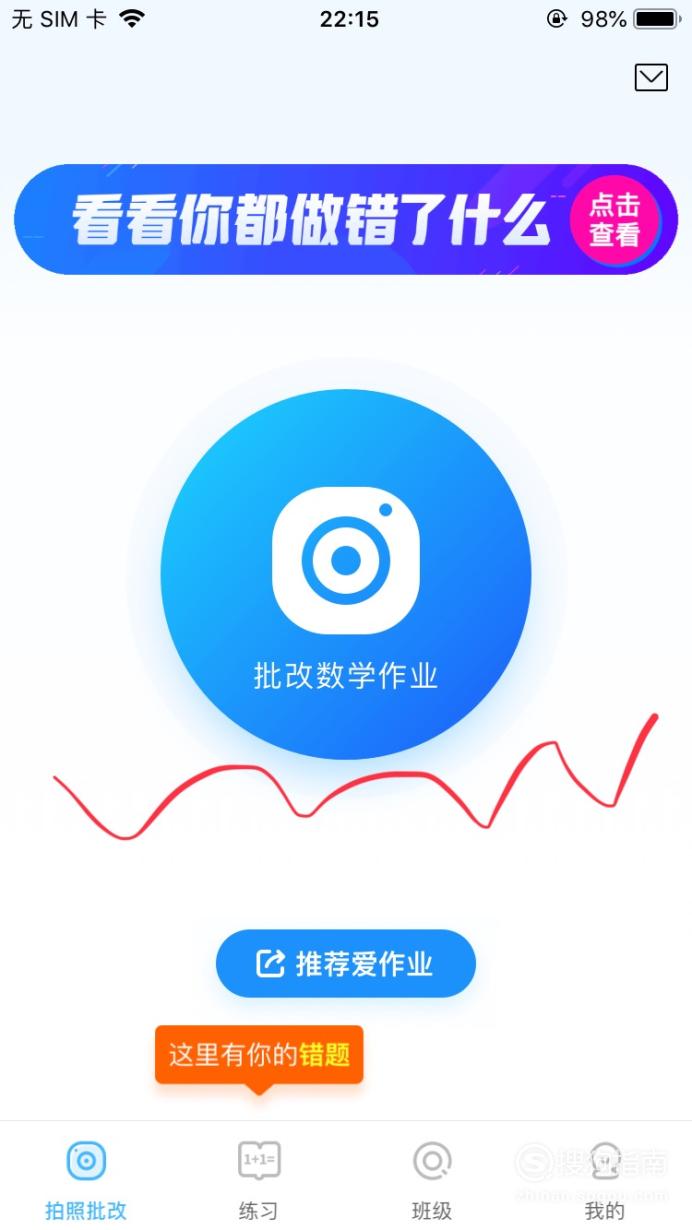Screen dimensions: 692x1230
Task: Open the 我的 tab
Action: pyautogui.click(x=605, y=1181)
